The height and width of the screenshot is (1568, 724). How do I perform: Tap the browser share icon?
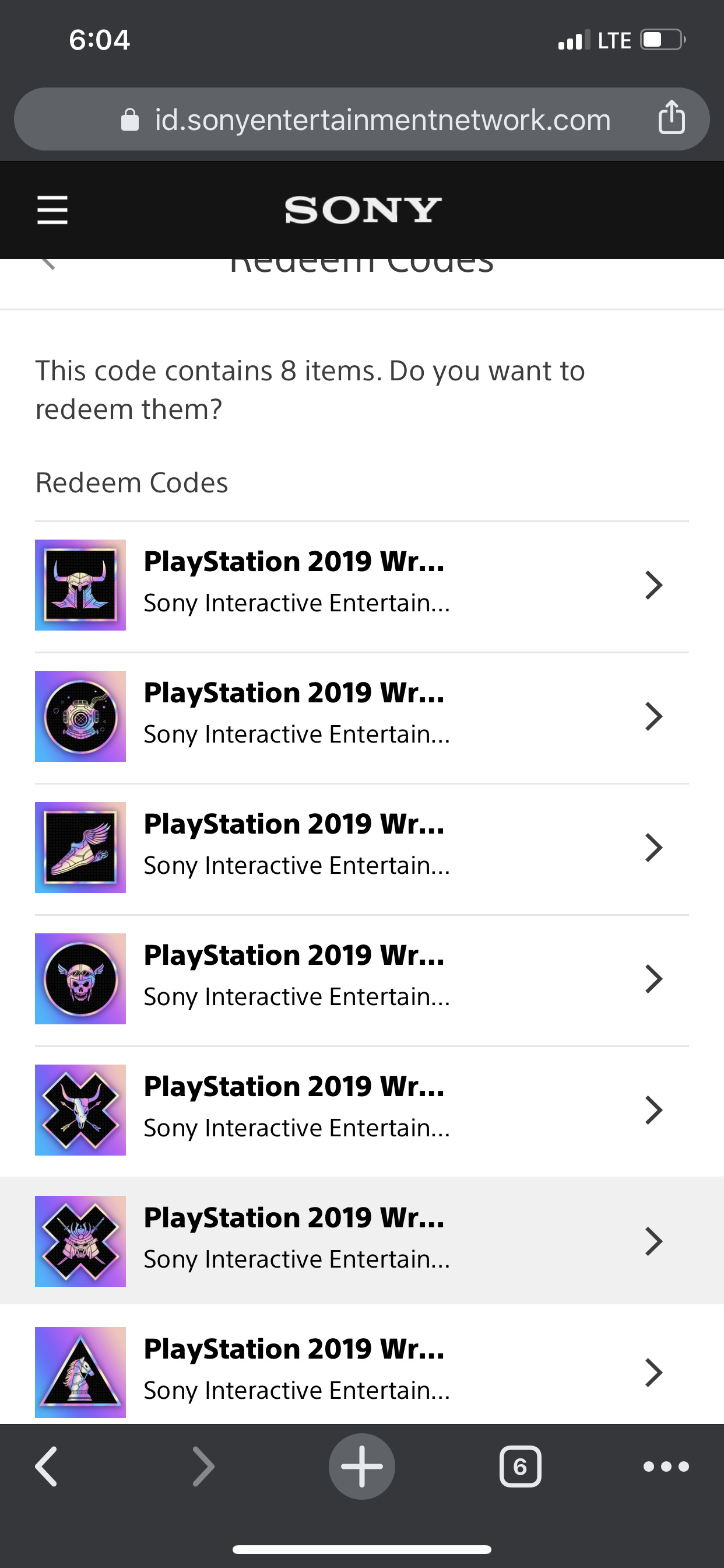click(x=672, y=117)
